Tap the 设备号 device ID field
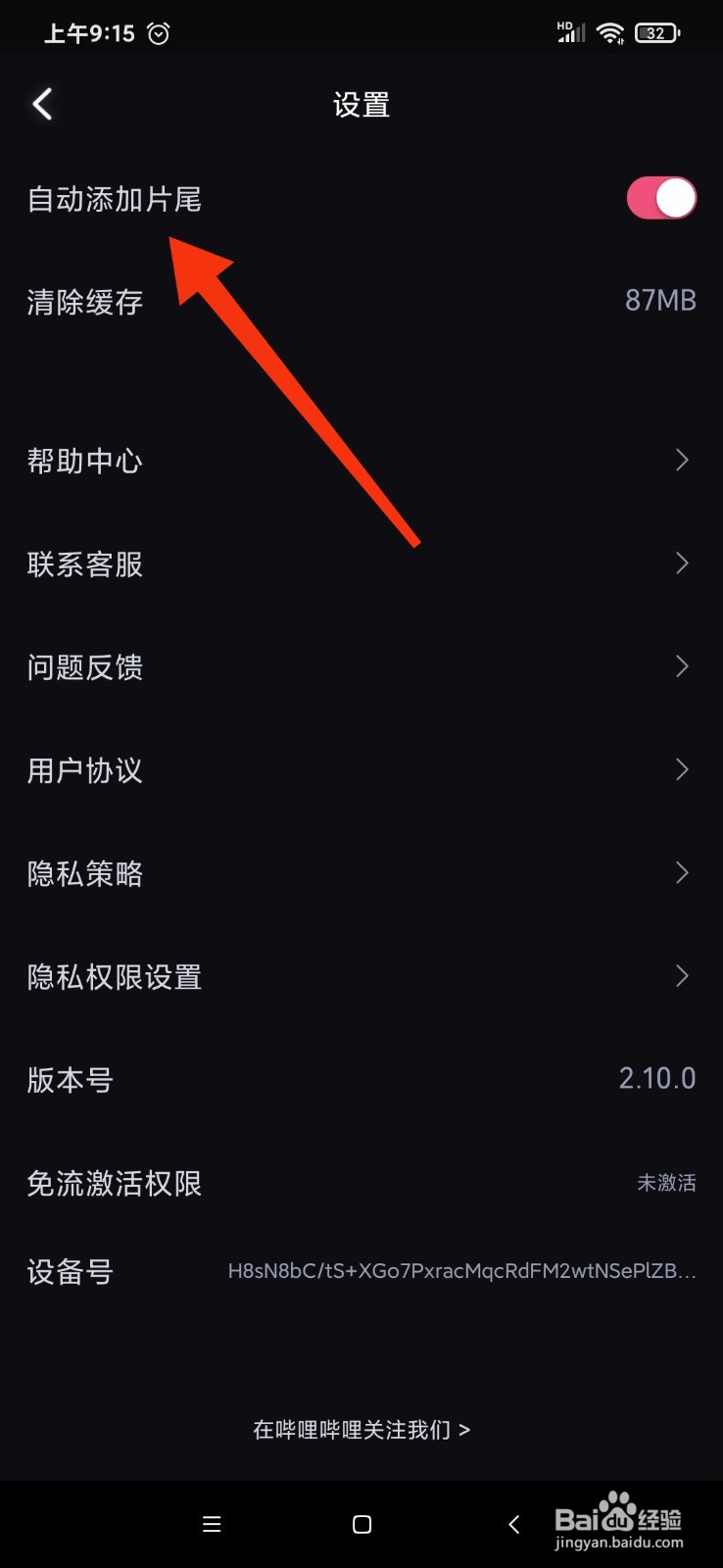This screenshot has height=1568, width=723. pos(69,1272)
